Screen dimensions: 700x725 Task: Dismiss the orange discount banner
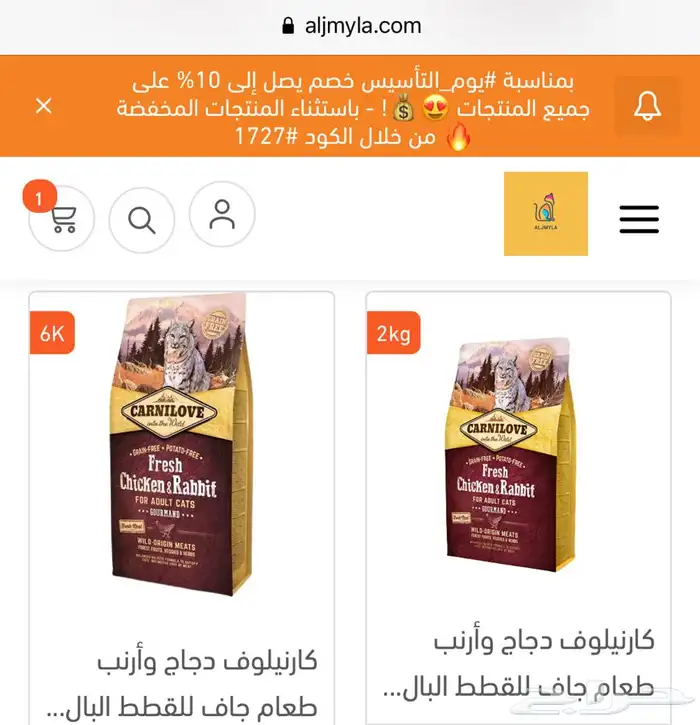(x=43, y=105)
